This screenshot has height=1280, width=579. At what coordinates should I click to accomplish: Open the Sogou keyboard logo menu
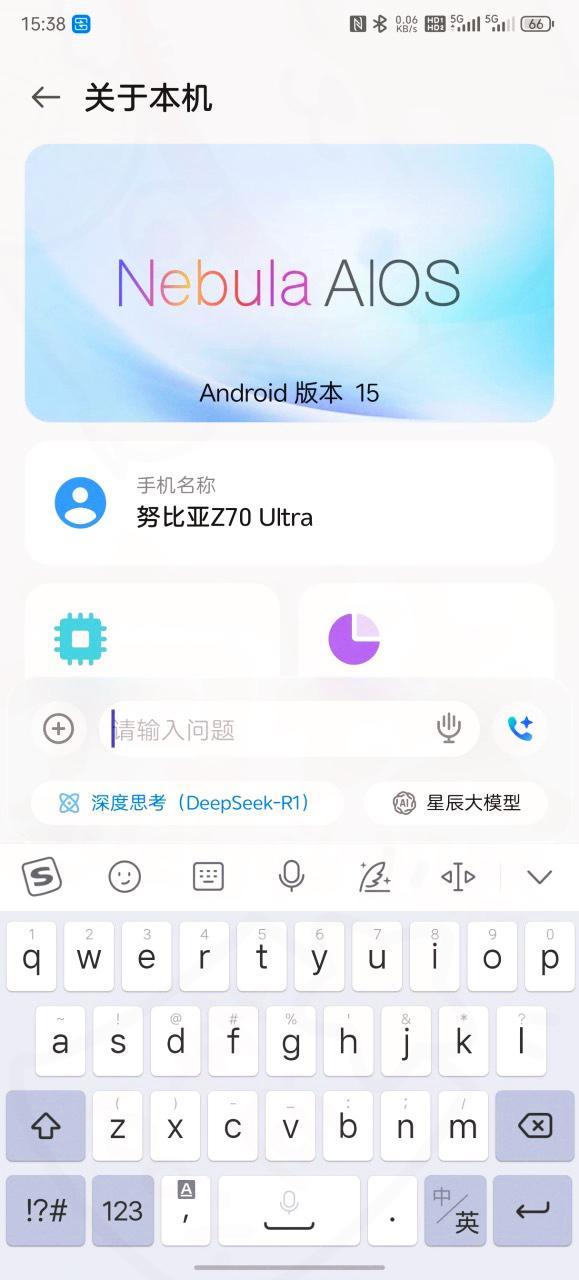click(x=42, y=877)
